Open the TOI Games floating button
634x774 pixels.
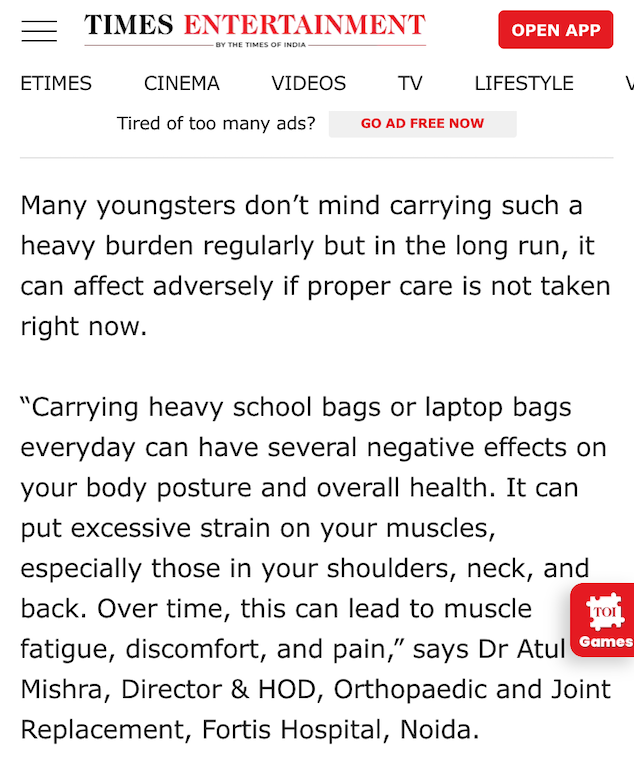tap(605, 620)
